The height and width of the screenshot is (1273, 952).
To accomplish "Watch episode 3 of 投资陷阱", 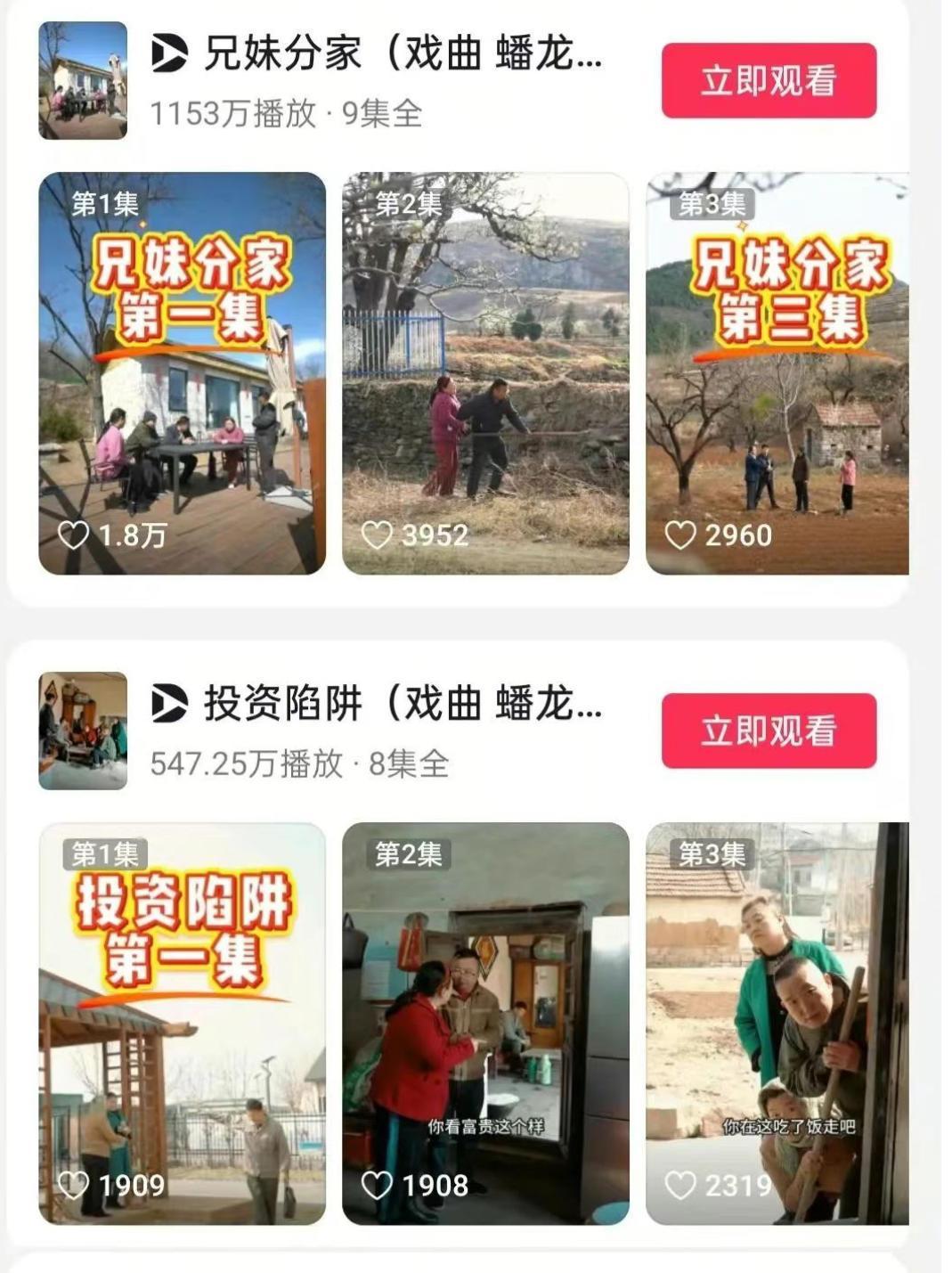I will pos(777,1023).
